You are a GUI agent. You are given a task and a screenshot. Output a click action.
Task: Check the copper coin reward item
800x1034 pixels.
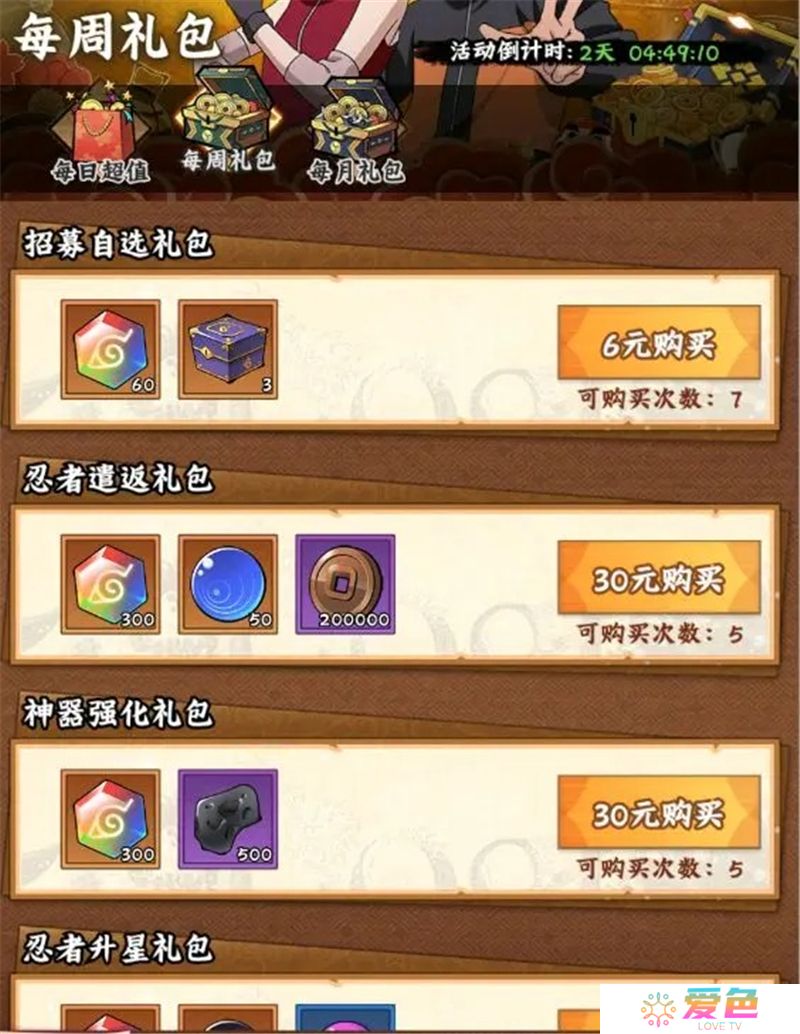(346, 583)
